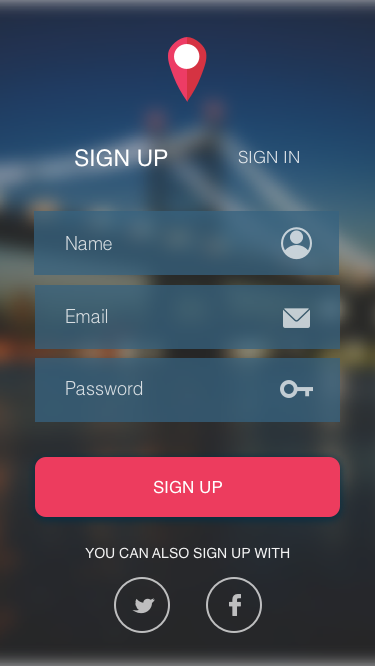
Task: Focus the Name text field
Action: (187, 243)
